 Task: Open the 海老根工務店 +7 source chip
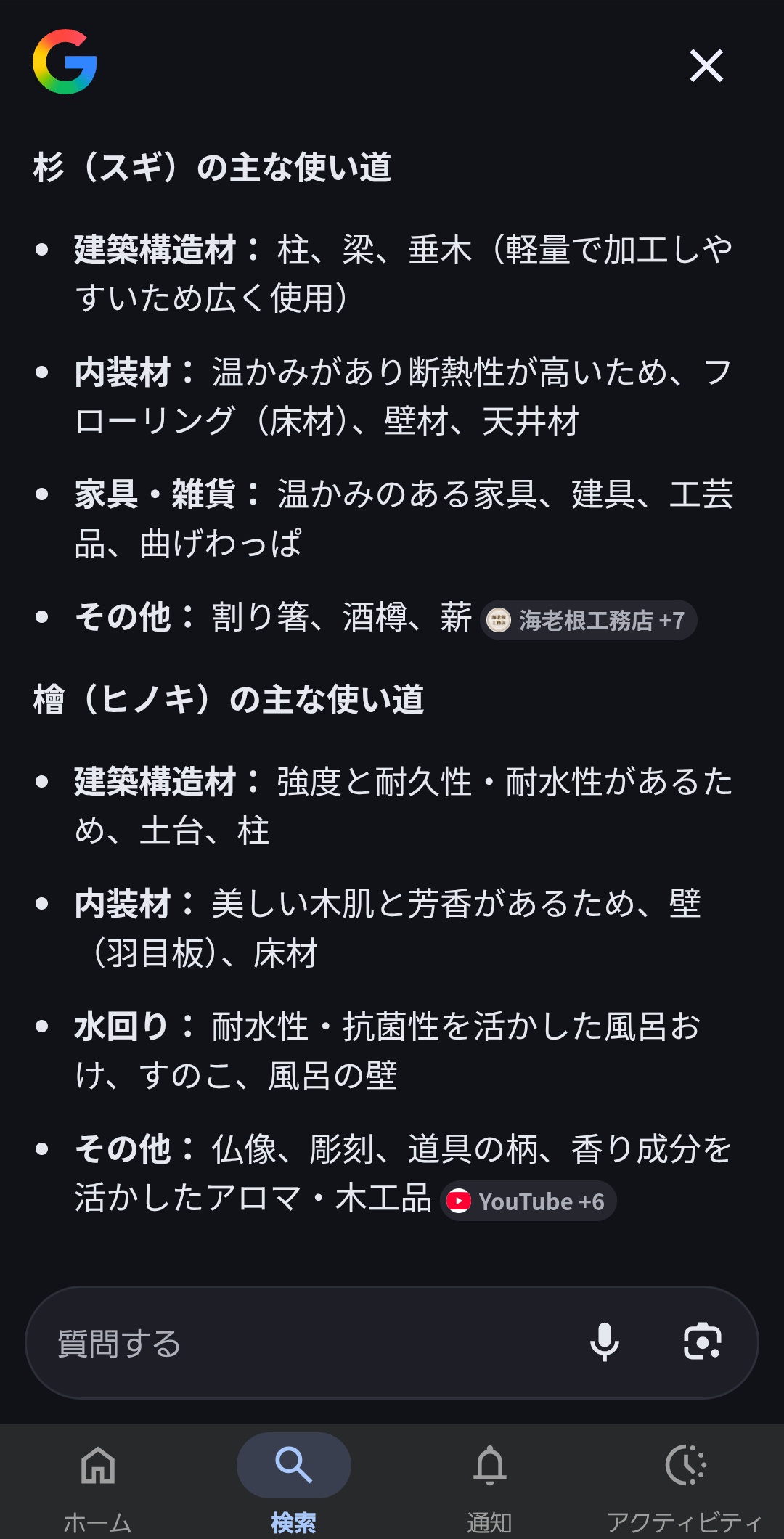[x=588, y=620]
